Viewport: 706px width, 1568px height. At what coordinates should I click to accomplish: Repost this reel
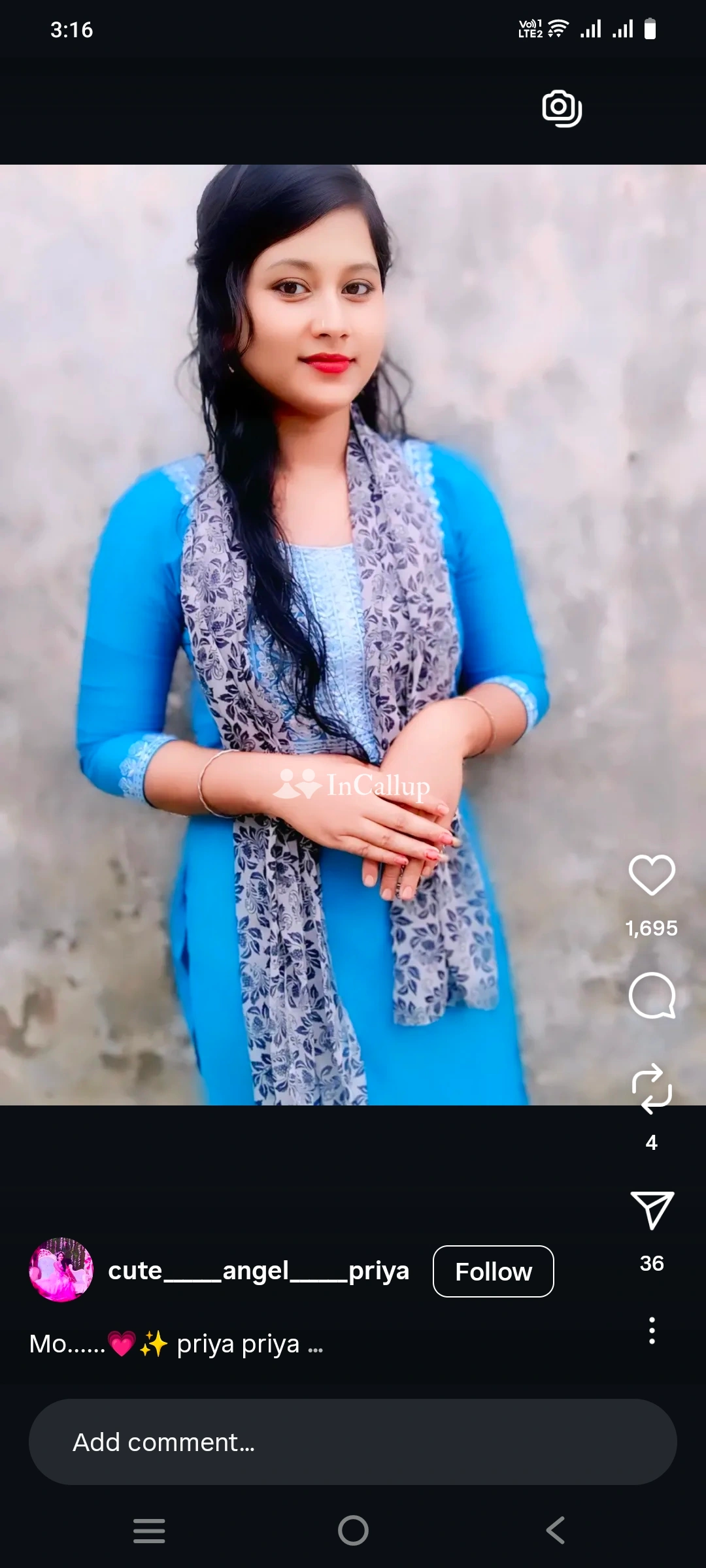[651, 1089]
